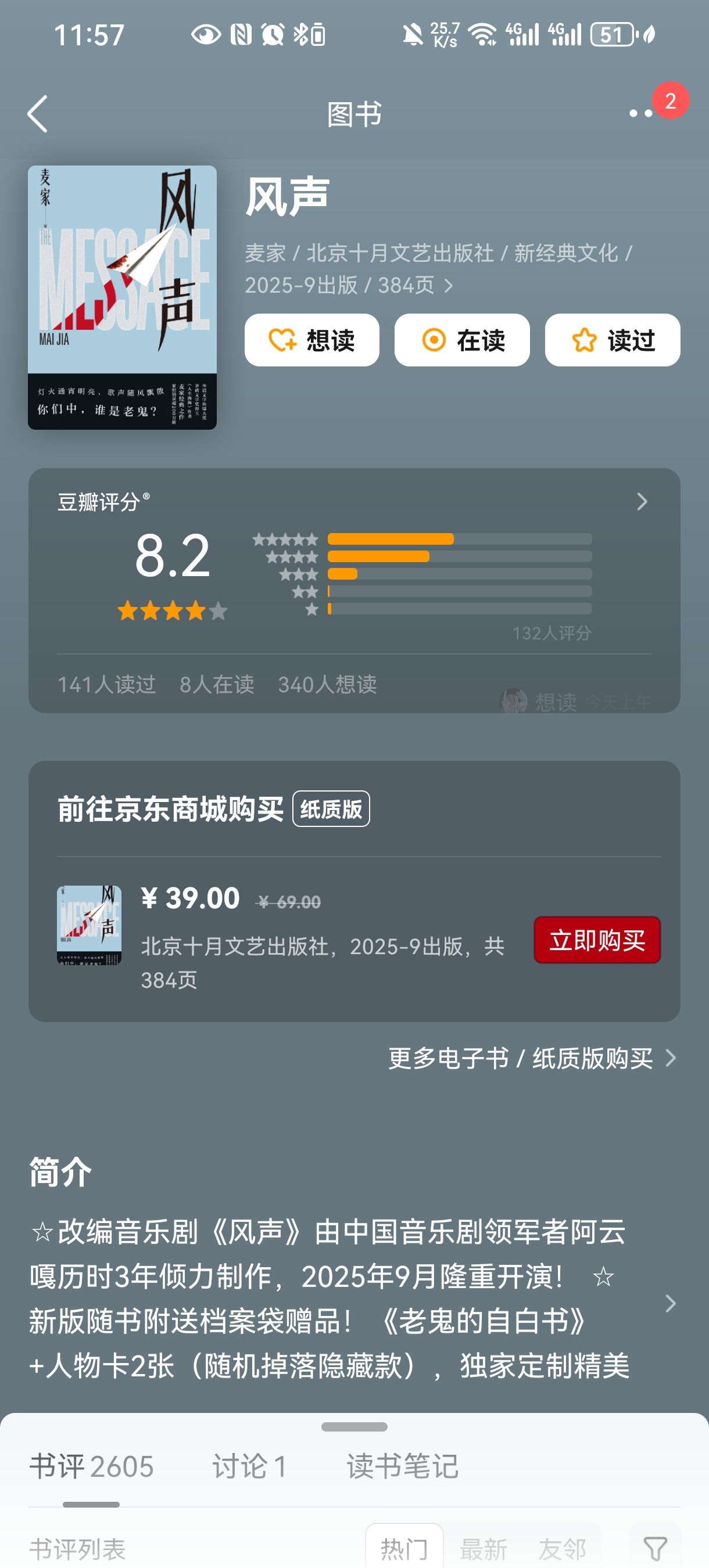The image size is (709, 1568).
Task: Mark book as 想读
Action: [312, 340]
